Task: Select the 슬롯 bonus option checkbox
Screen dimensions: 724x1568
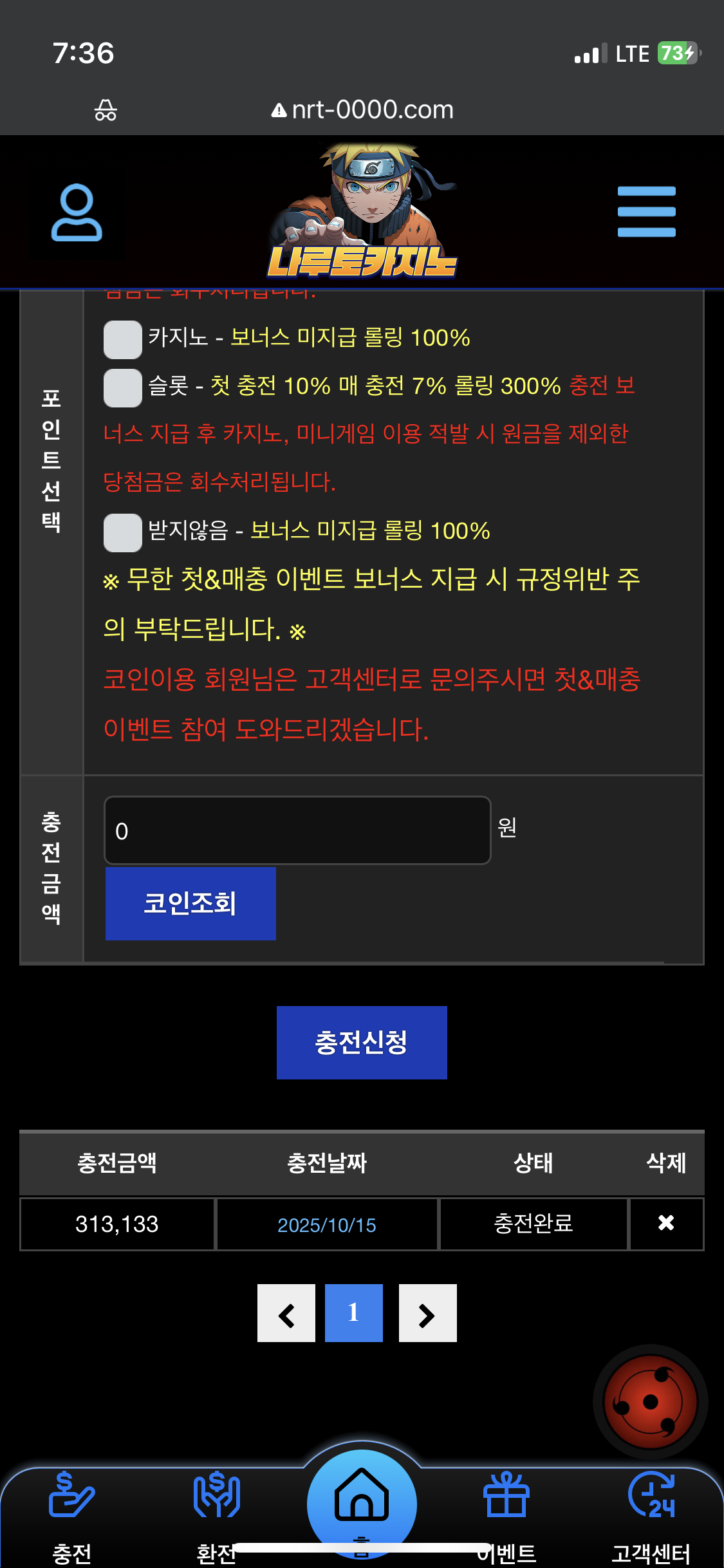Action: coord(123,387)
